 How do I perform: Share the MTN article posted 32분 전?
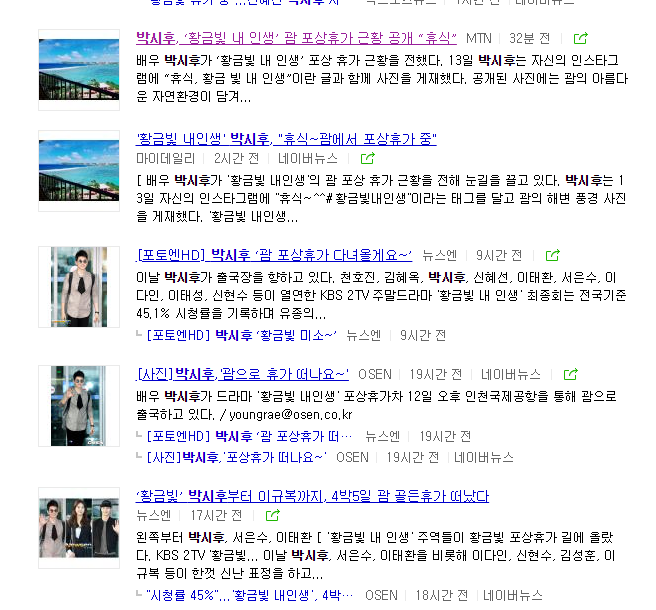pos(580,38)
